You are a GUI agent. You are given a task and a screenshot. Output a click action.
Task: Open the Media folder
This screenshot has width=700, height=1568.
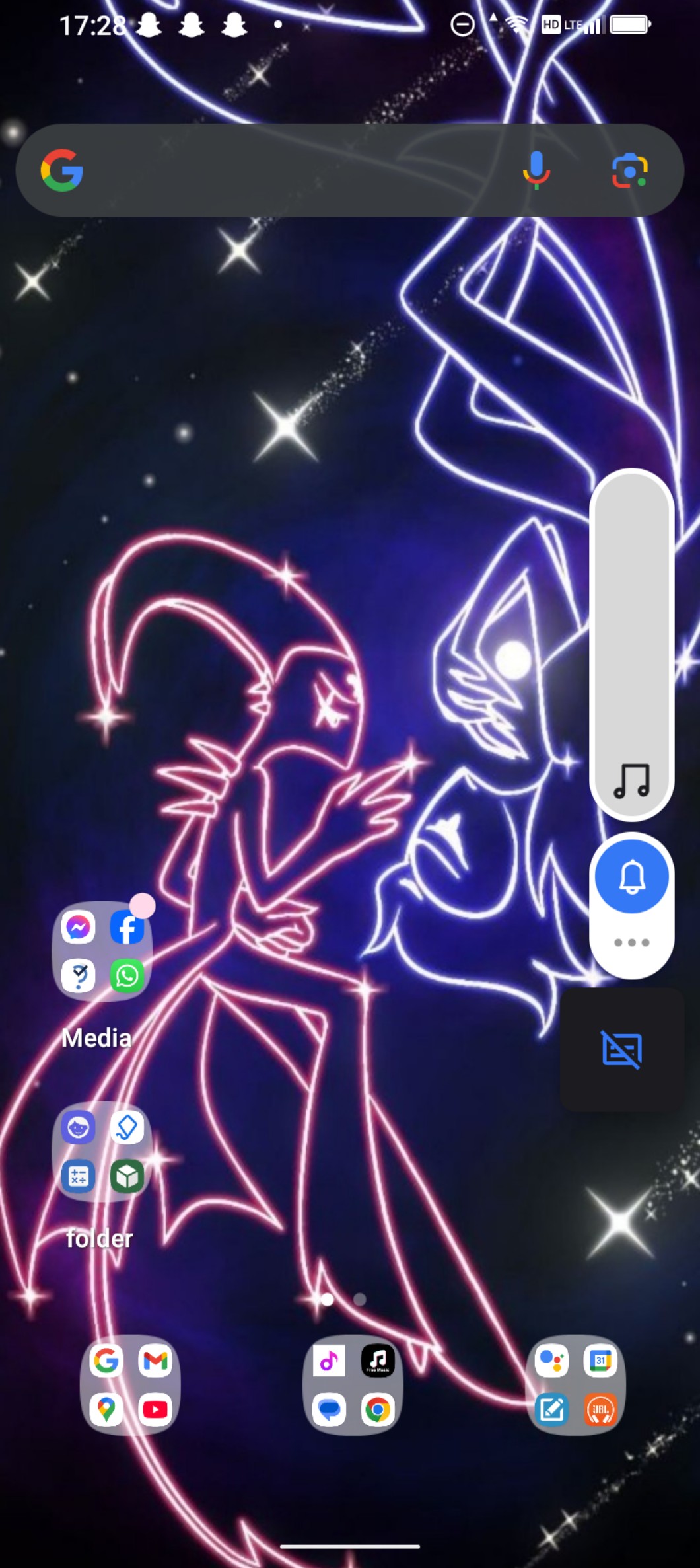click(x=102, y=952)
